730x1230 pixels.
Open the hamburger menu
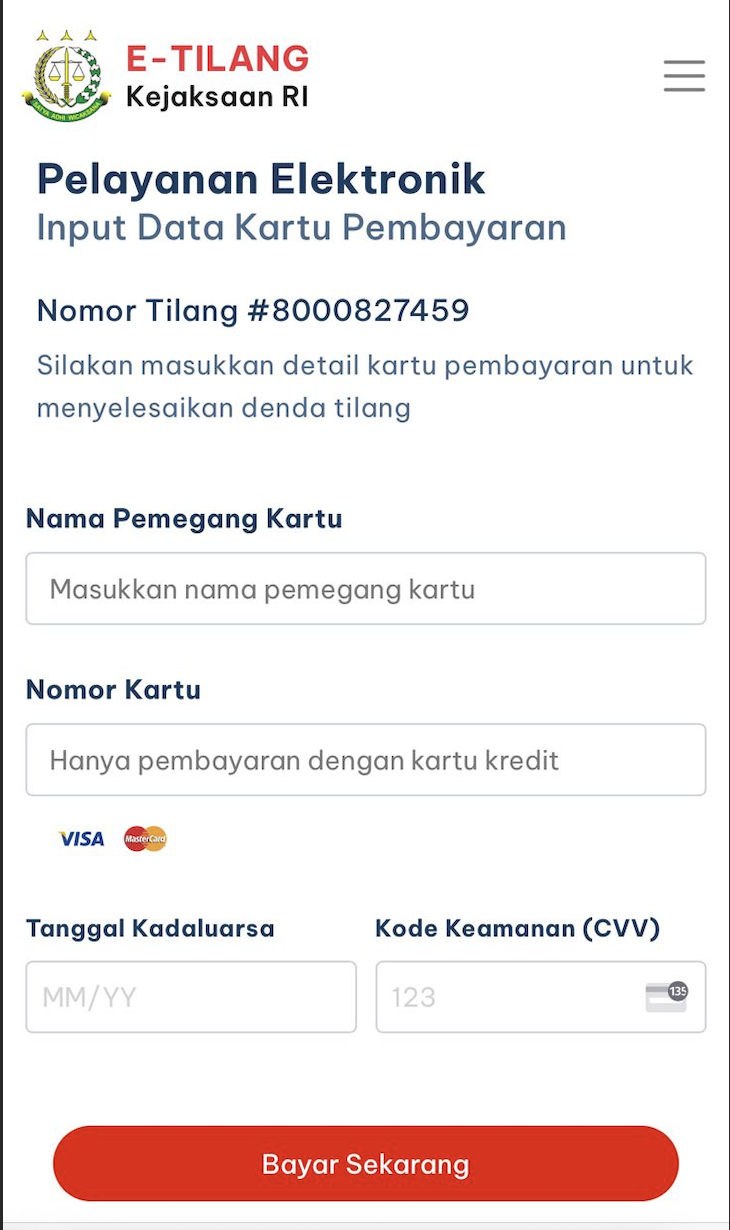click(684, 76)
